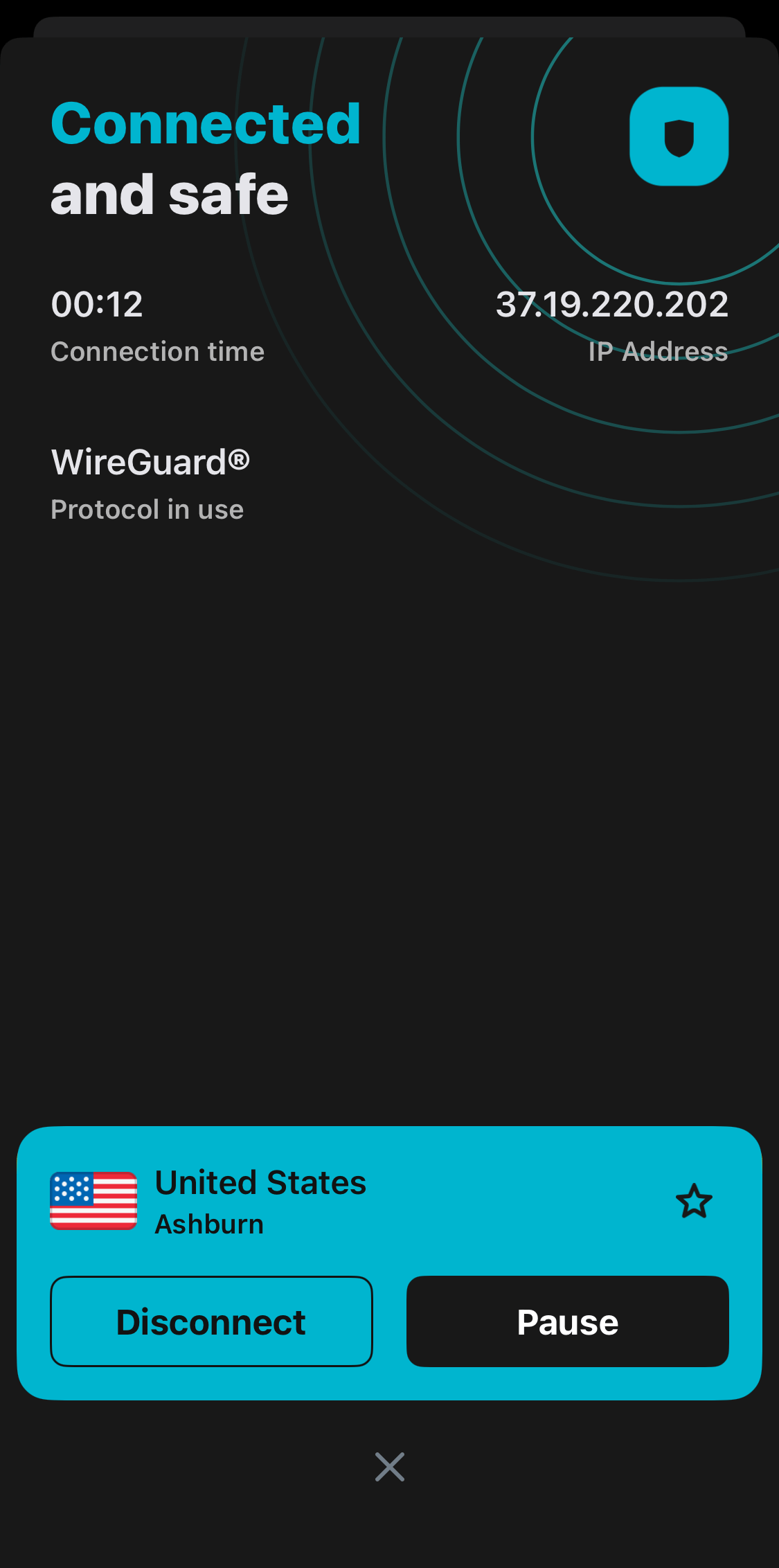The image size is (779, 1568).
Task: Click the shield symbol inside the app logo
Action: (x=679, y=137)
